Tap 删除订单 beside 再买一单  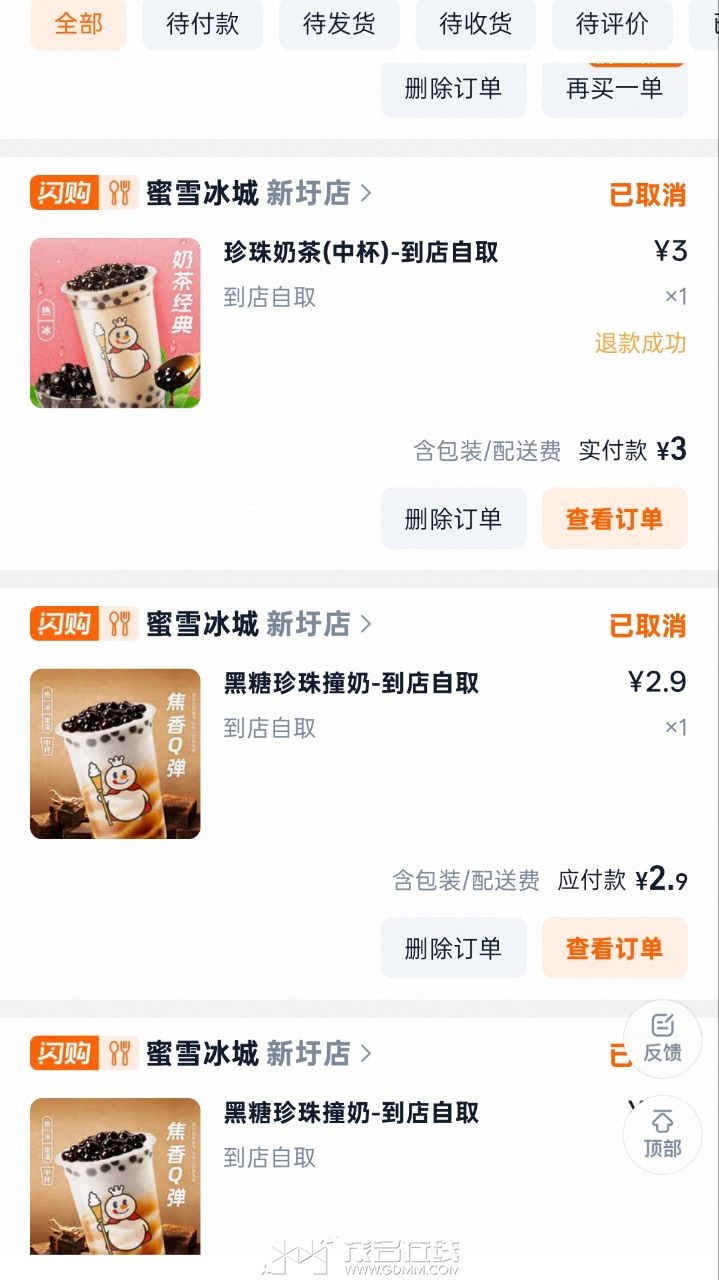(453, 88)
